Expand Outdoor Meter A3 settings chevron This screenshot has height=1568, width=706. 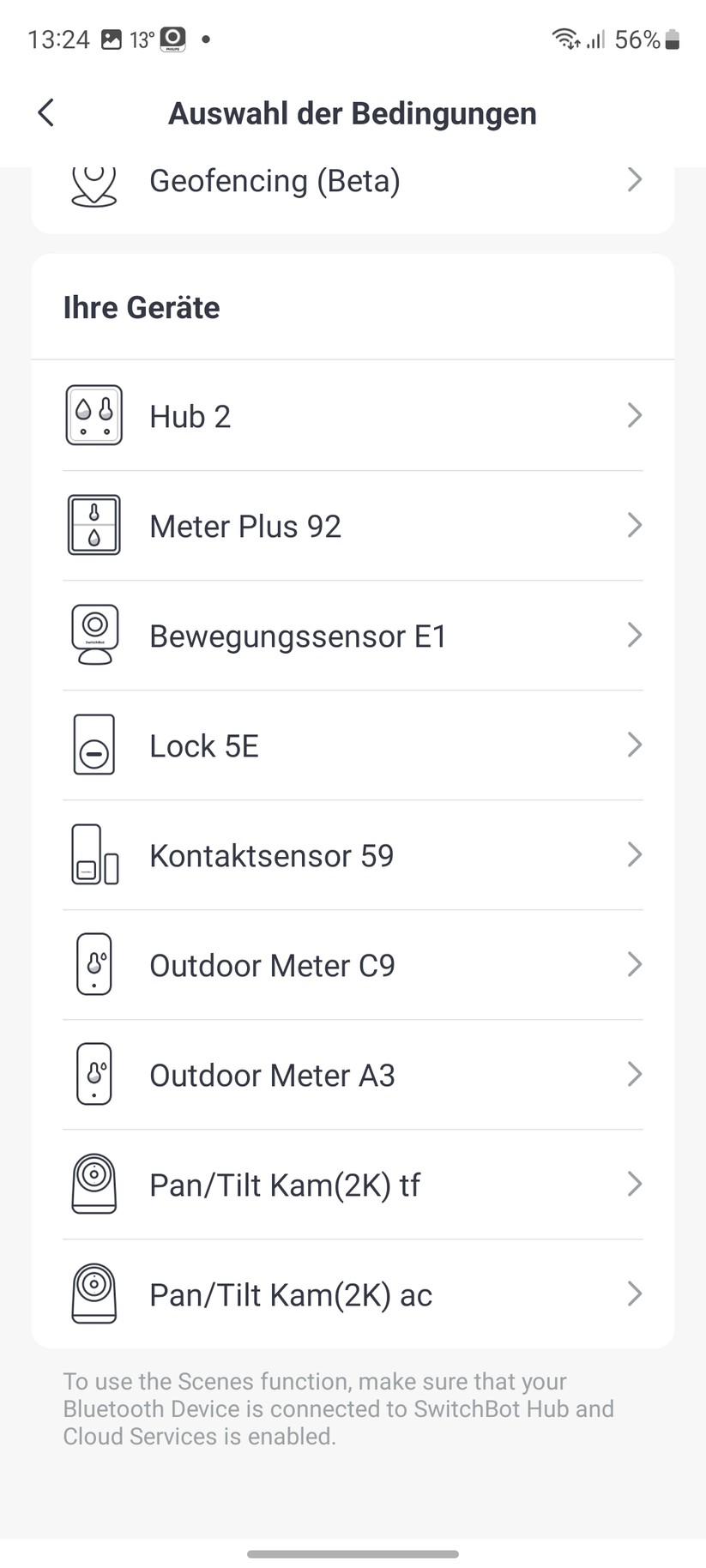634,1074
